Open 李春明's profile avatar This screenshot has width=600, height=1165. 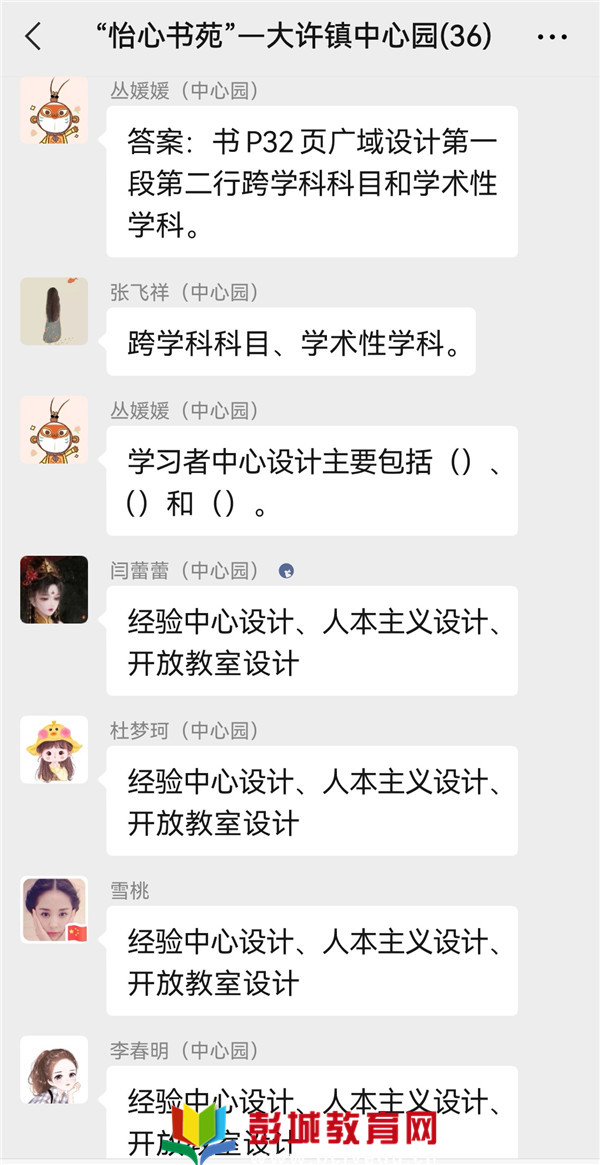[x=54, y=1070]
